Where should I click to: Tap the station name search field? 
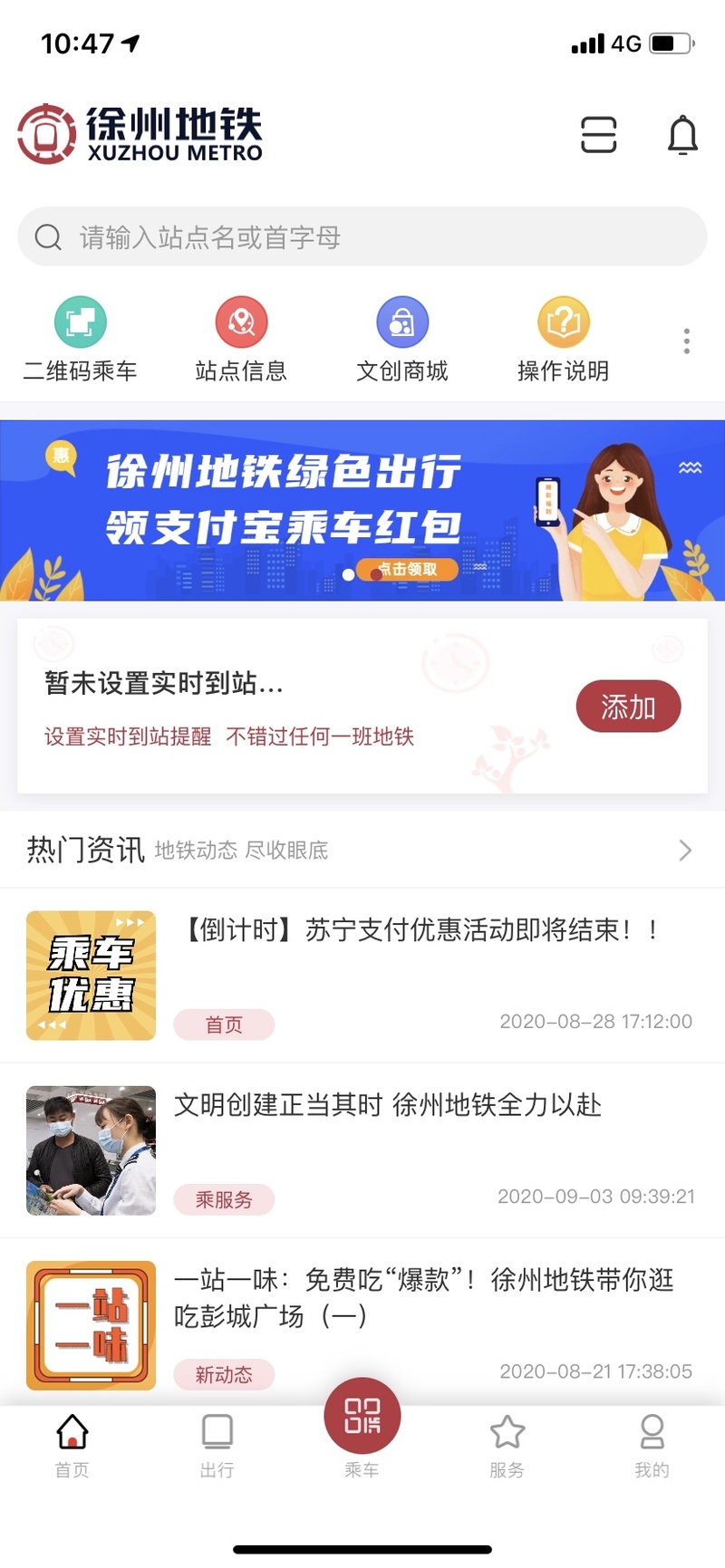[362, 237]
